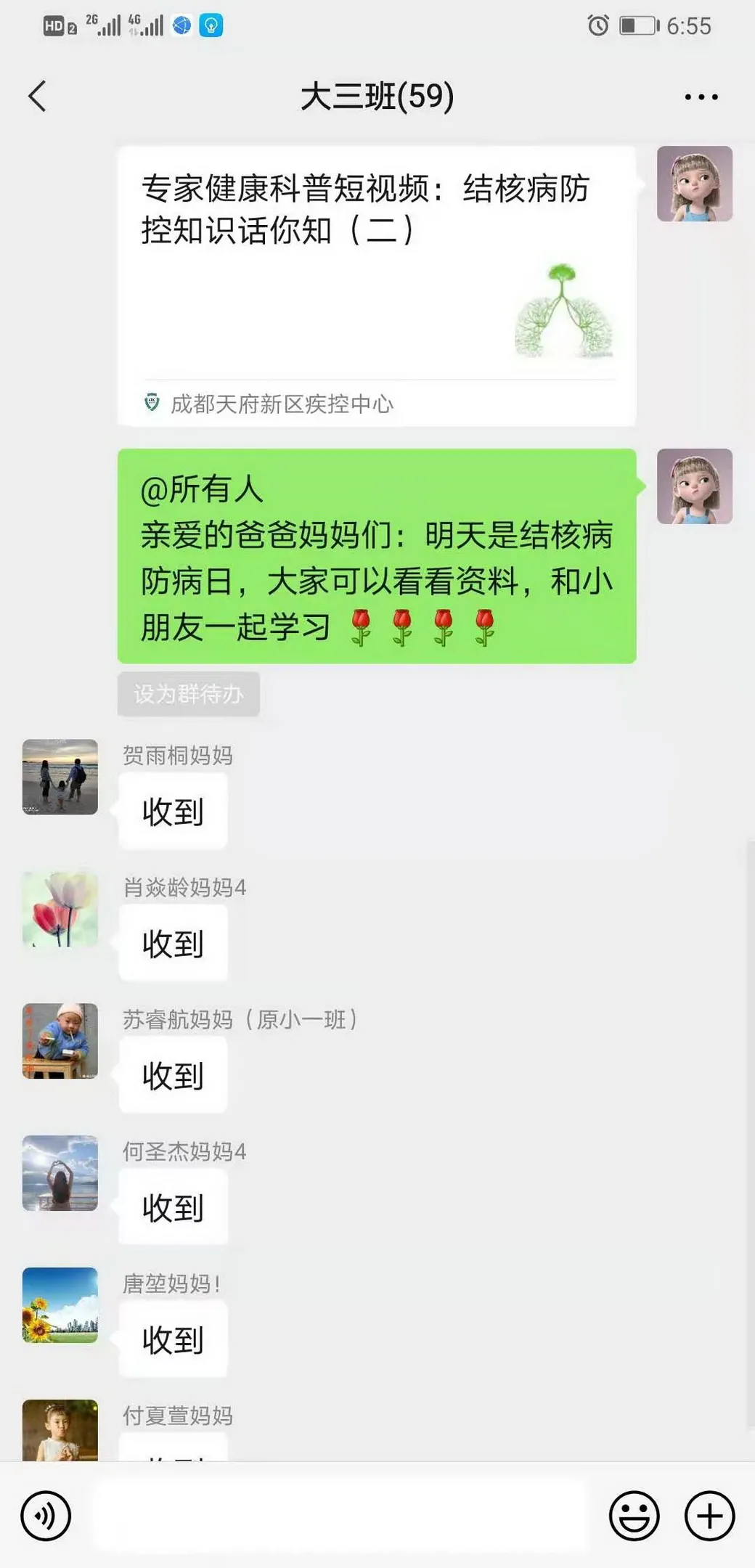This screenshot has height=1568, width=755.
Task: Tap 苏睿航妈妈's profile picture
Action: pyautogui.click(x=60, y=1041)
